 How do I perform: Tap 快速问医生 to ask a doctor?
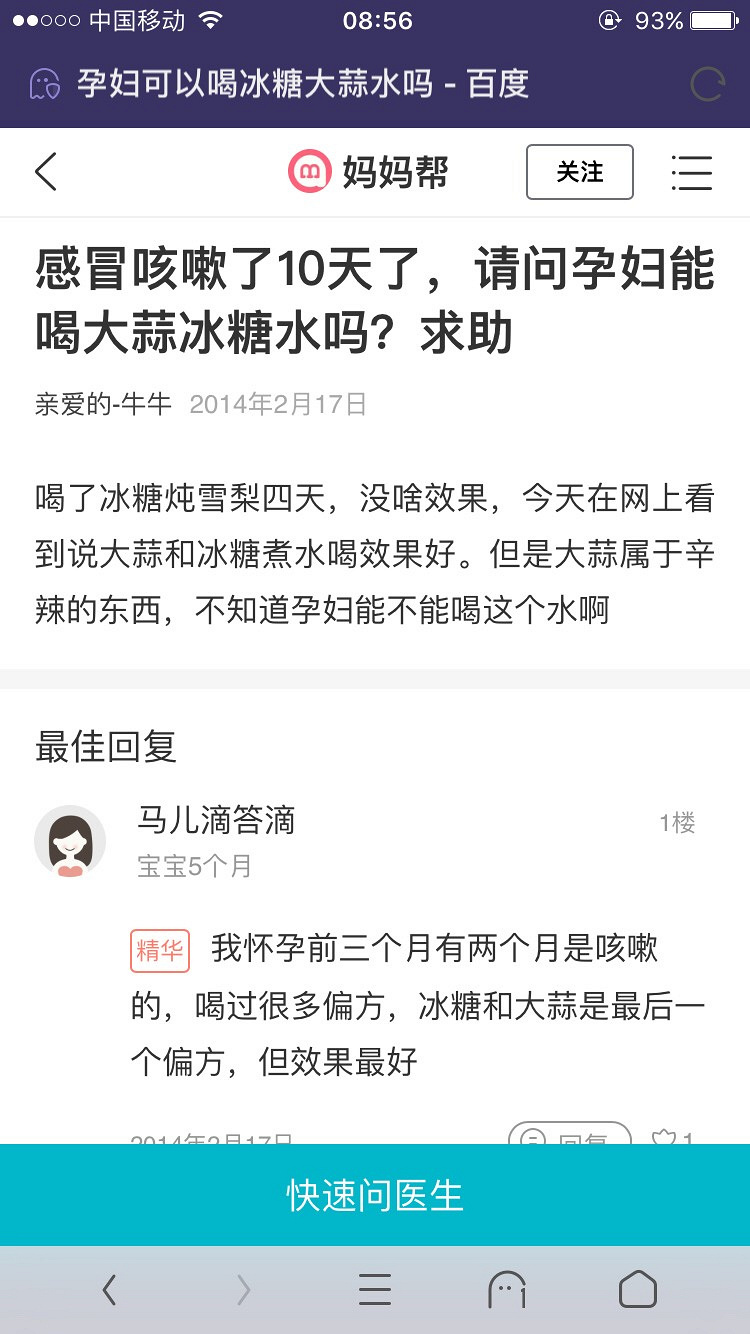(x=375, y=1195)
